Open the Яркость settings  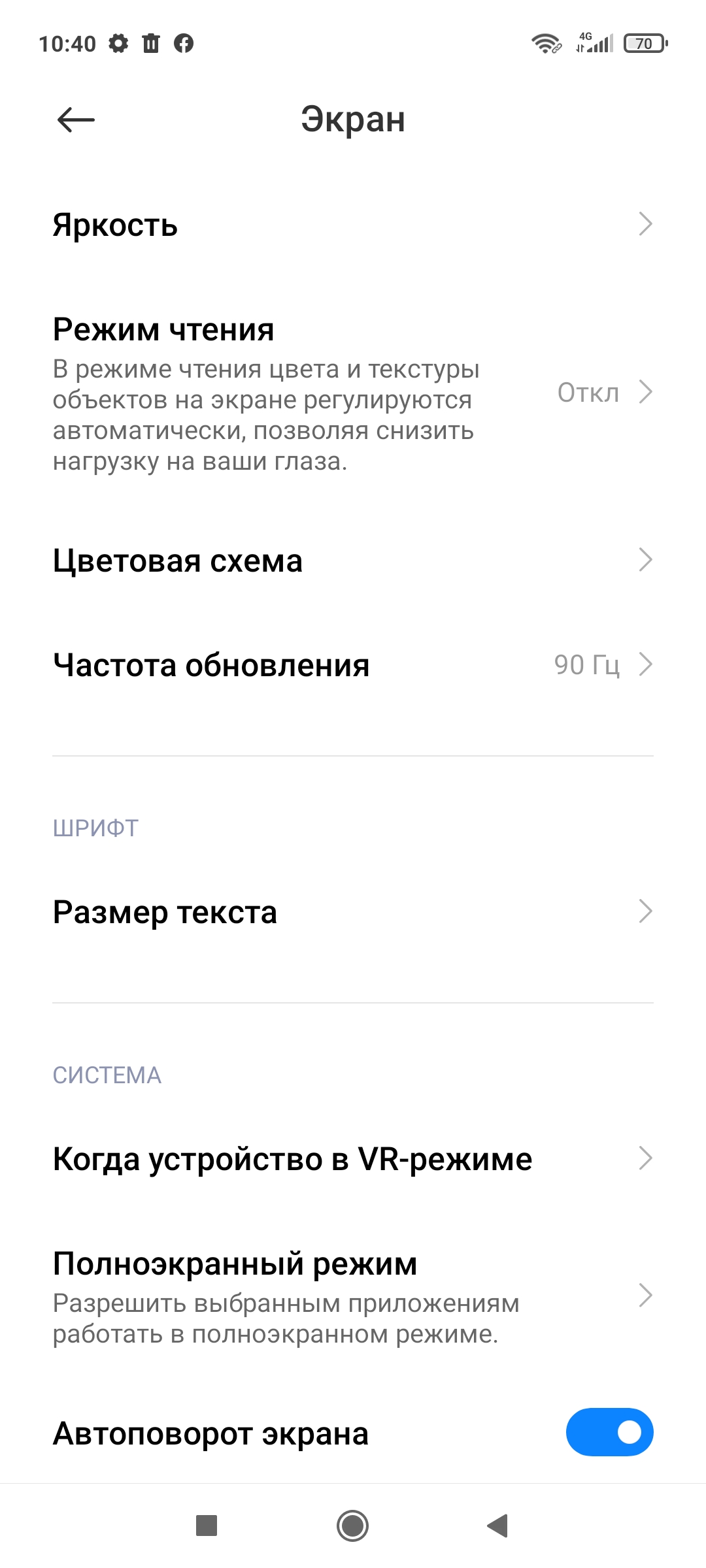click(353, 224)
